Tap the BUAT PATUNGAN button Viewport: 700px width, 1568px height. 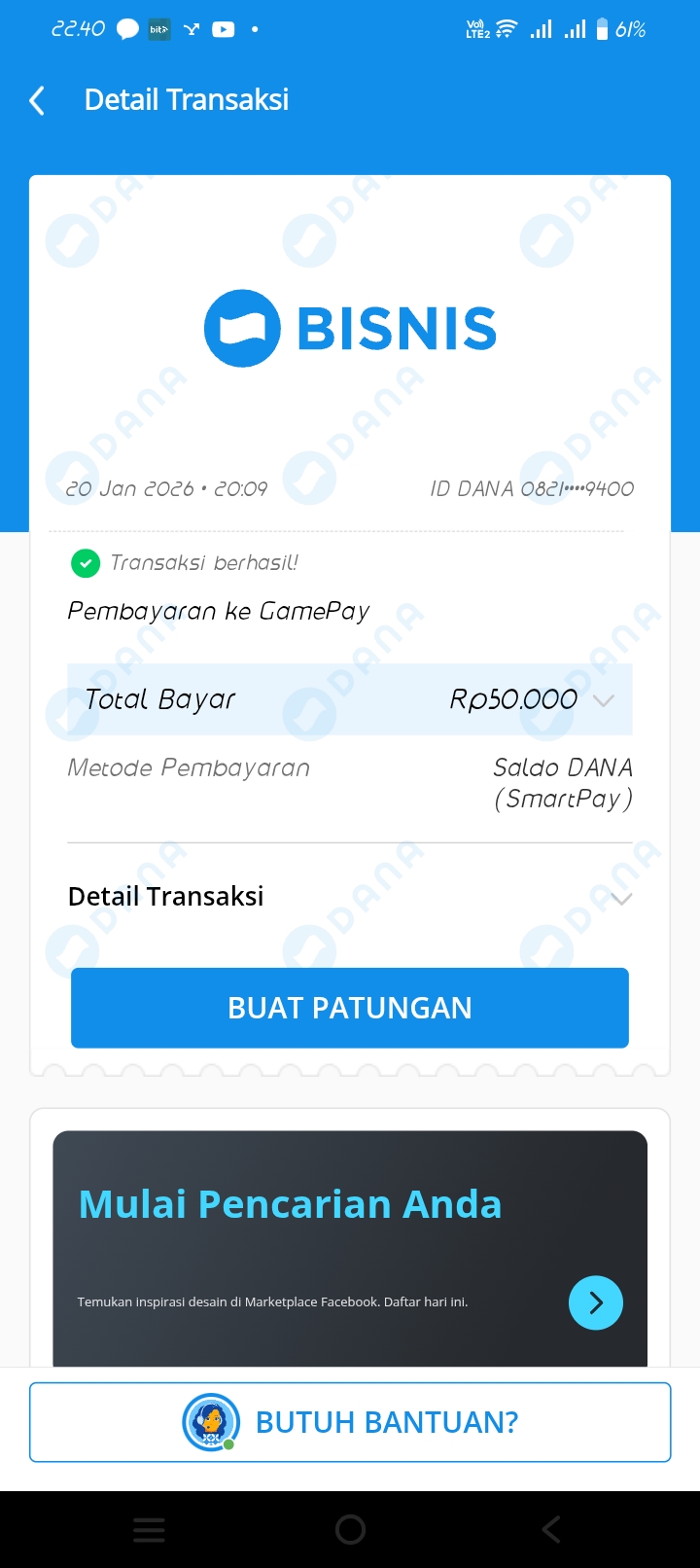[x=350, y=1008]
